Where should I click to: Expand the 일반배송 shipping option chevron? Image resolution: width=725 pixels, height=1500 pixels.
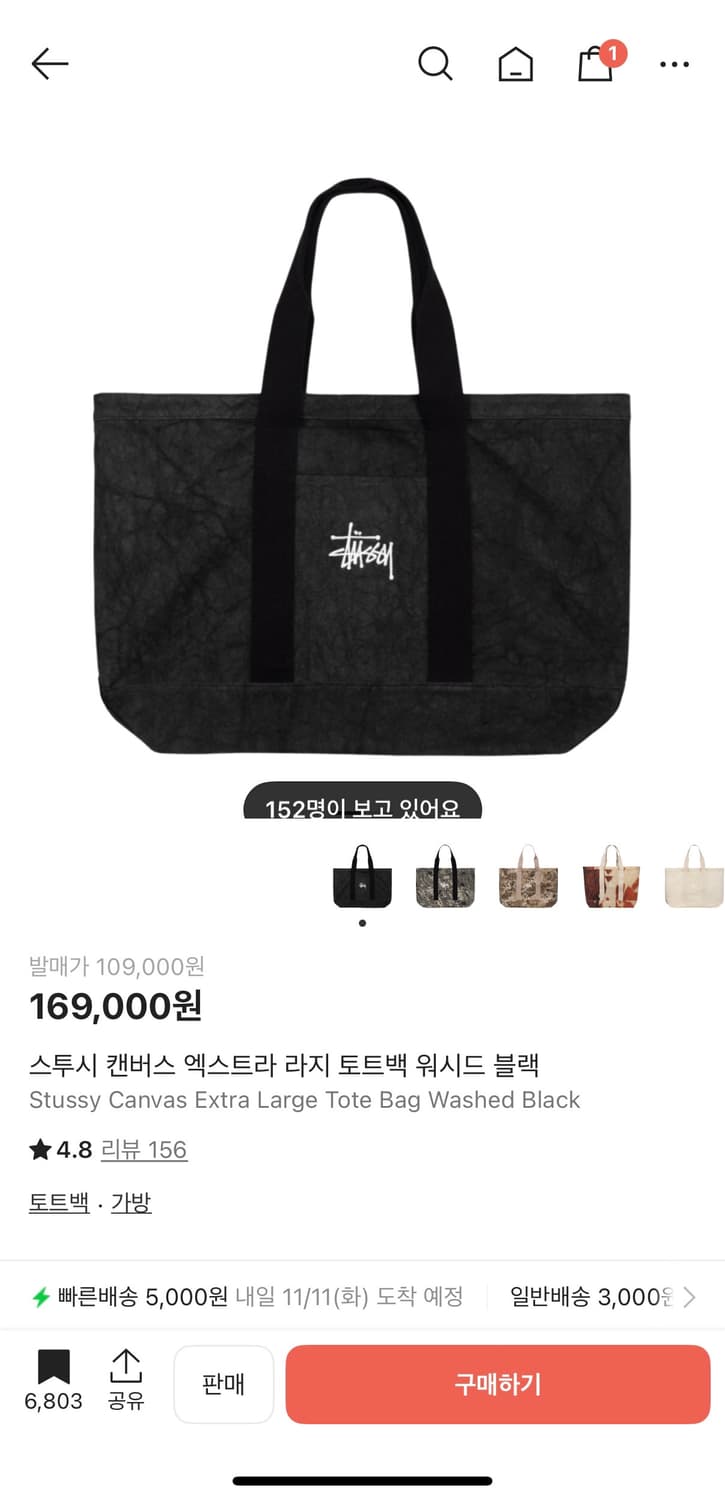(x=690, y=1295)
